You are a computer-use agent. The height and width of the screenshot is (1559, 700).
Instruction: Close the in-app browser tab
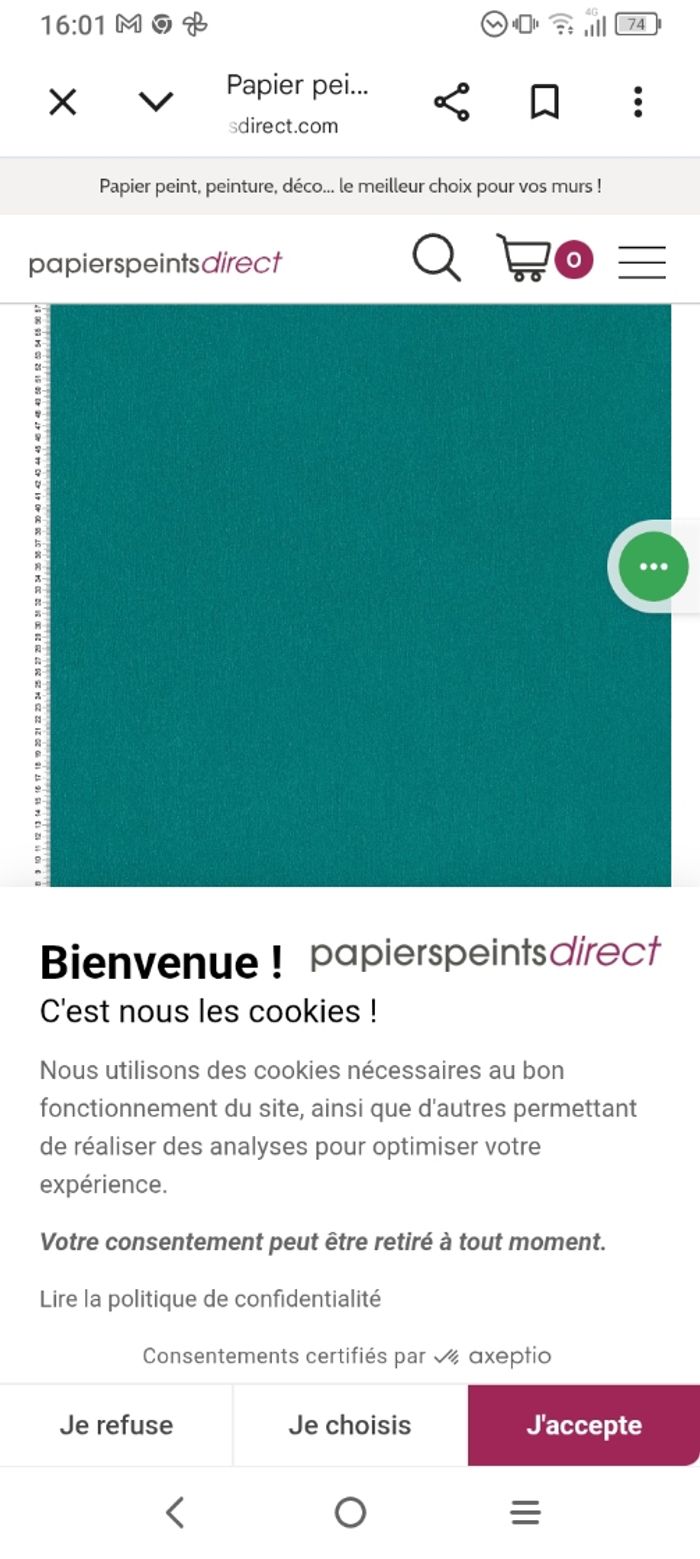coord(63,102)
